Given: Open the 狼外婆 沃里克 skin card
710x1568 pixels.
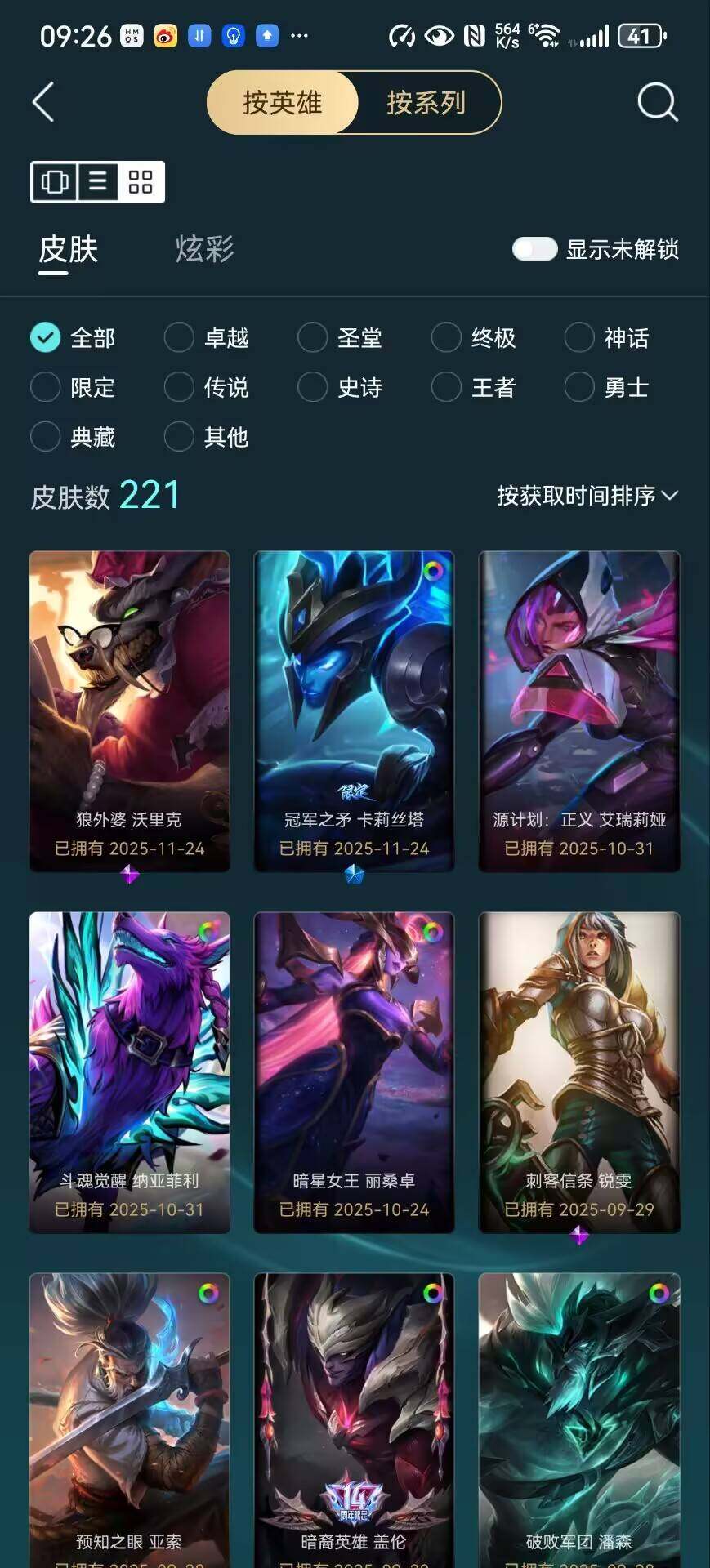Looking at the screenshot, I should pyautogui.click(x=130, y=710).
